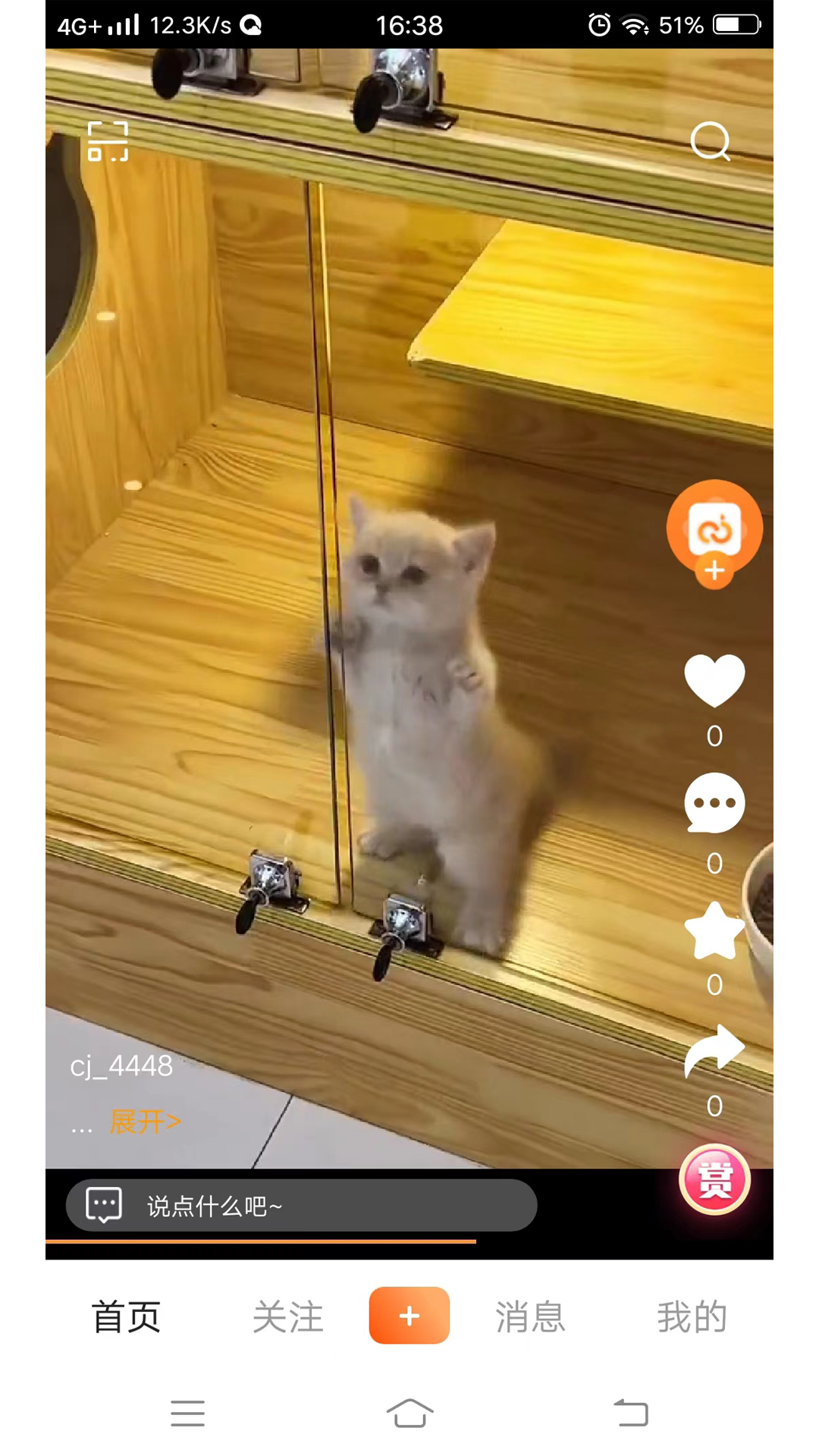
Task: Open the scan icon
Action: 108,142
